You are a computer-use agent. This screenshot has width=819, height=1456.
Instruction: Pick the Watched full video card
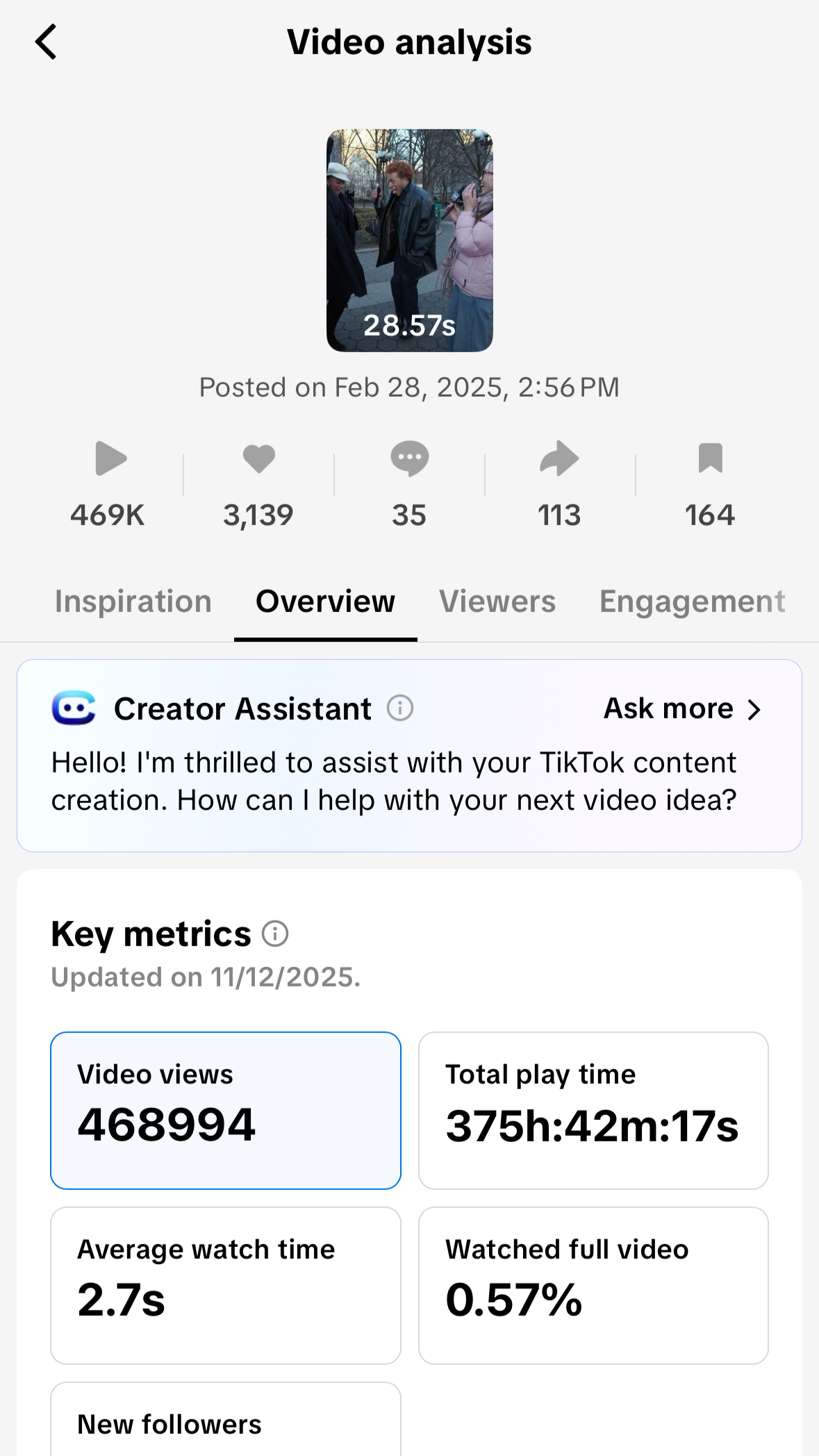tap(593, 1285)
